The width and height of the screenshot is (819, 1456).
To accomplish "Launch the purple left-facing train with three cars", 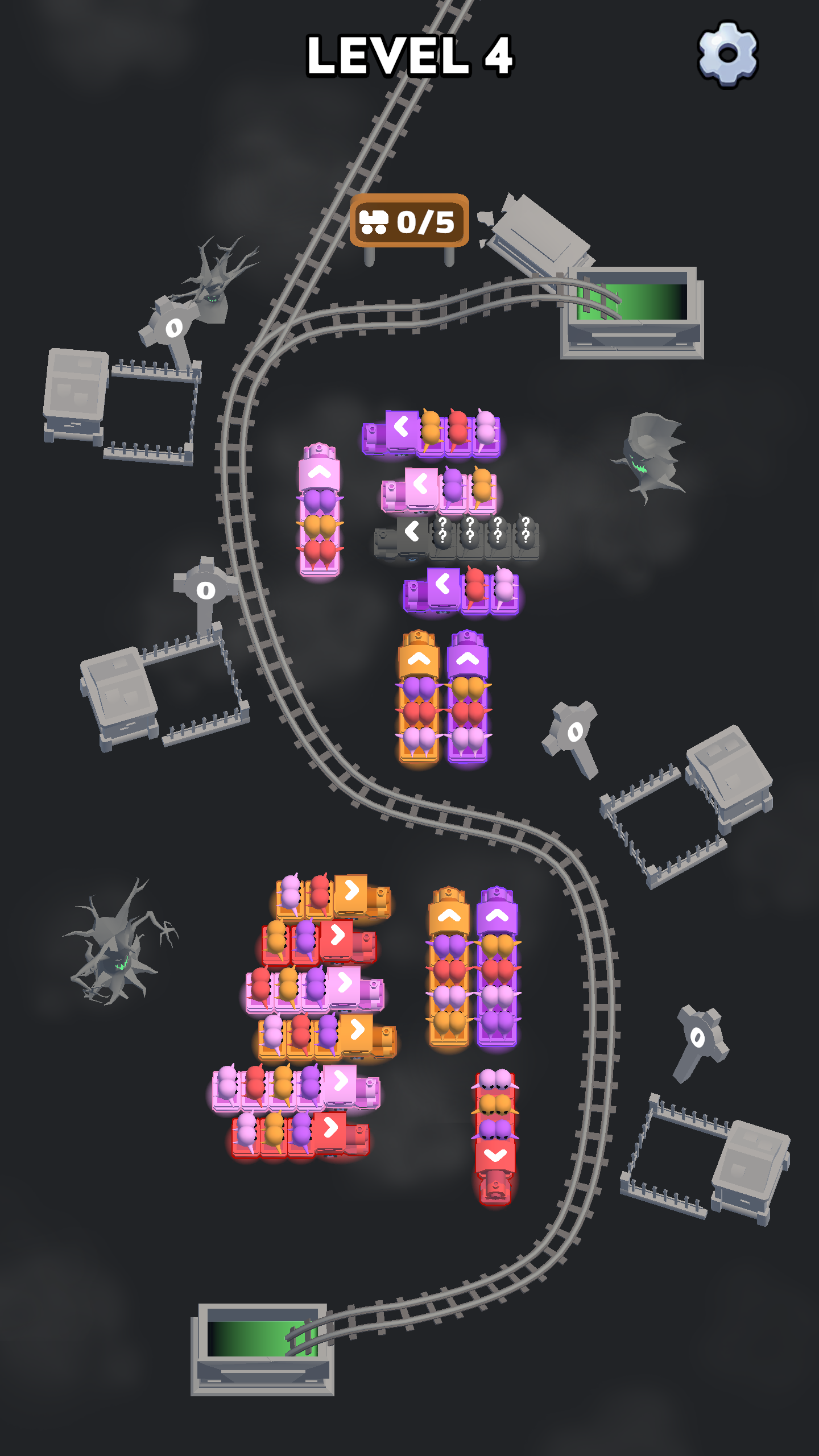I will pyautogui.click(x=403, y=428).
